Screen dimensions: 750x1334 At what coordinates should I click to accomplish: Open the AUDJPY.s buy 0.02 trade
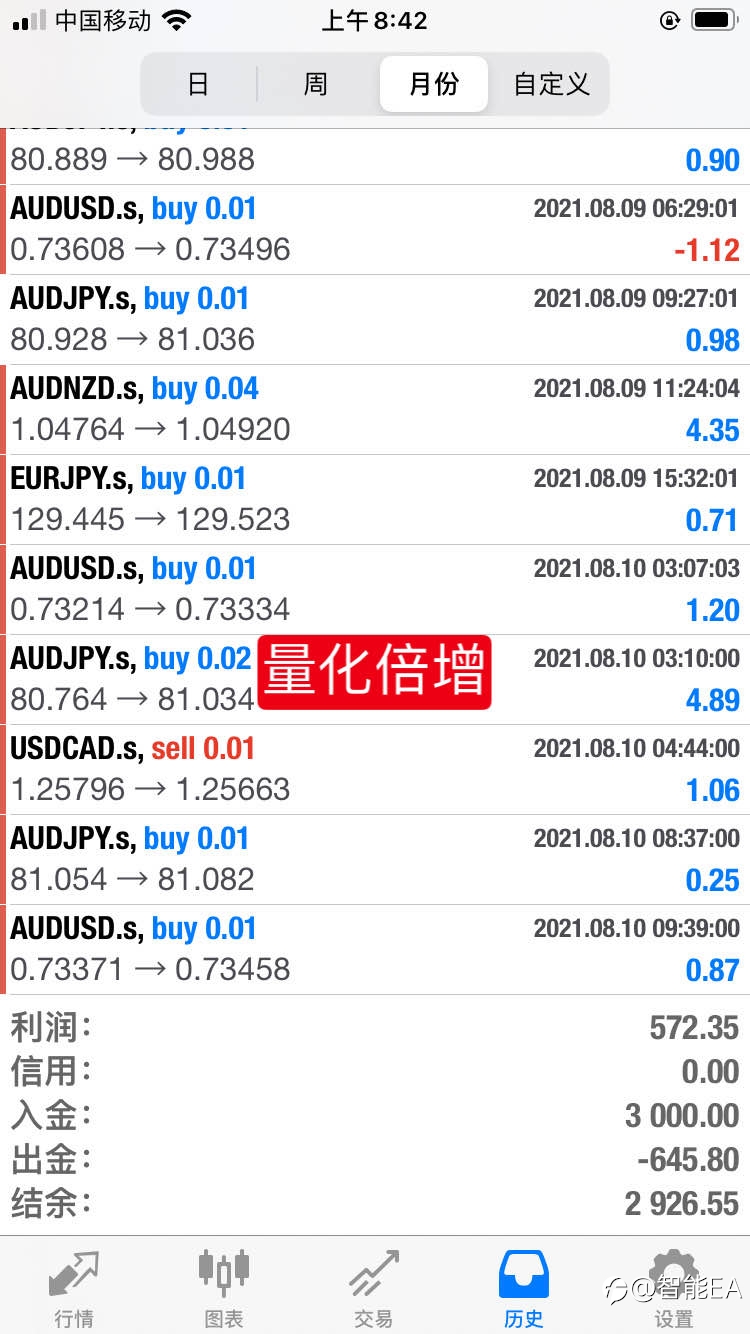pos(375,680)
